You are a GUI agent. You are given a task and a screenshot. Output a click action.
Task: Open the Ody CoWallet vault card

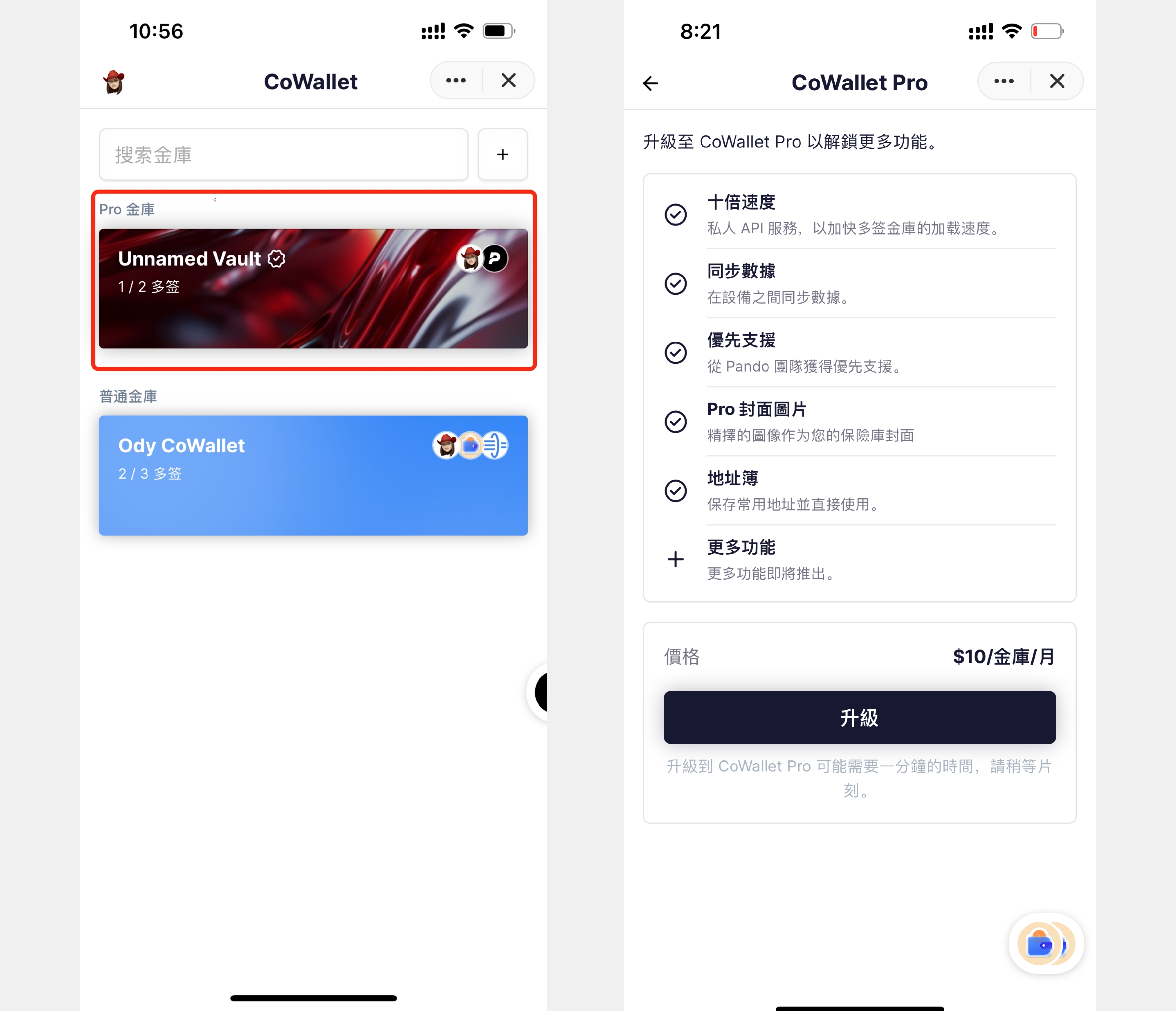(x=313, y=475)
